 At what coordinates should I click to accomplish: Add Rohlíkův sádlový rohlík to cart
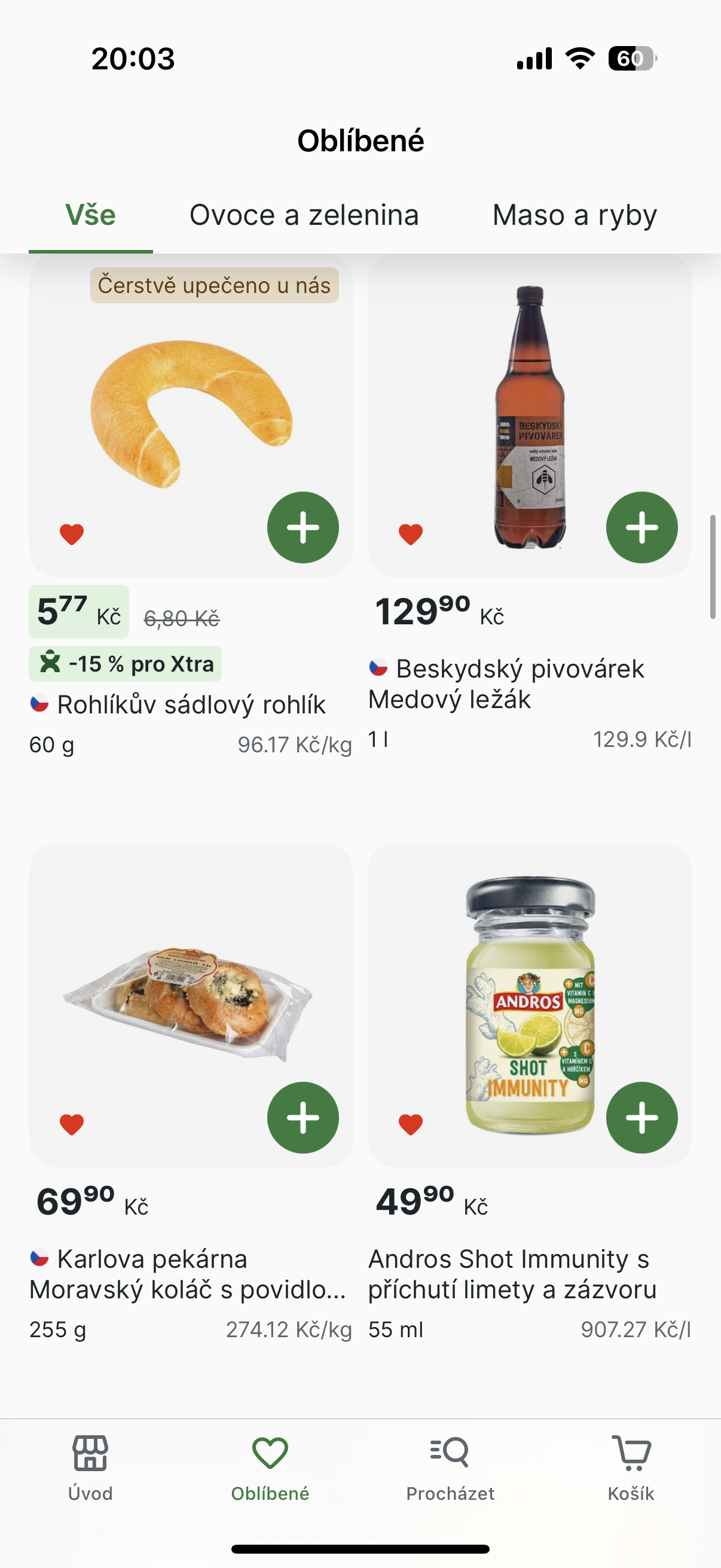click(x=303, y=527)
